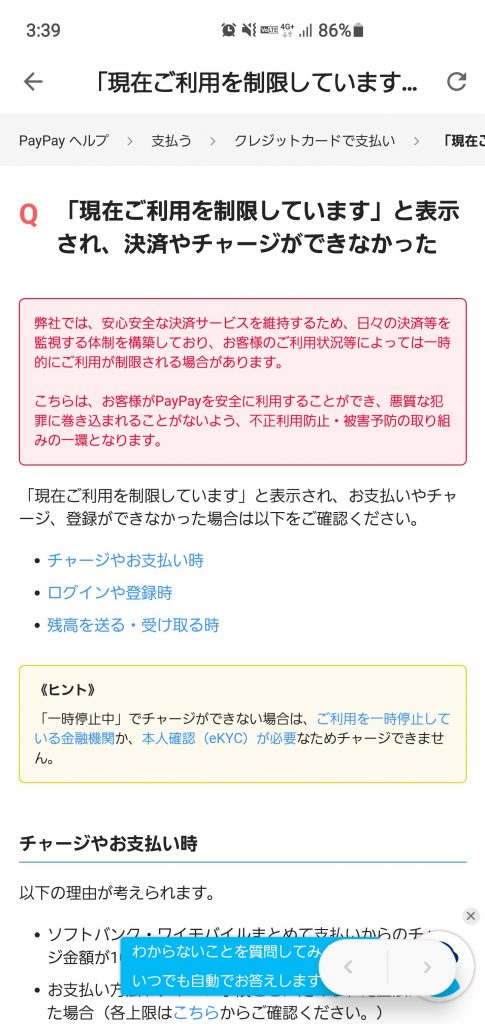Jump to the 残高を送る・受け取る時 section link
Image resolution: width=485 pixels, height=1024 pixels.
point(133,625)
